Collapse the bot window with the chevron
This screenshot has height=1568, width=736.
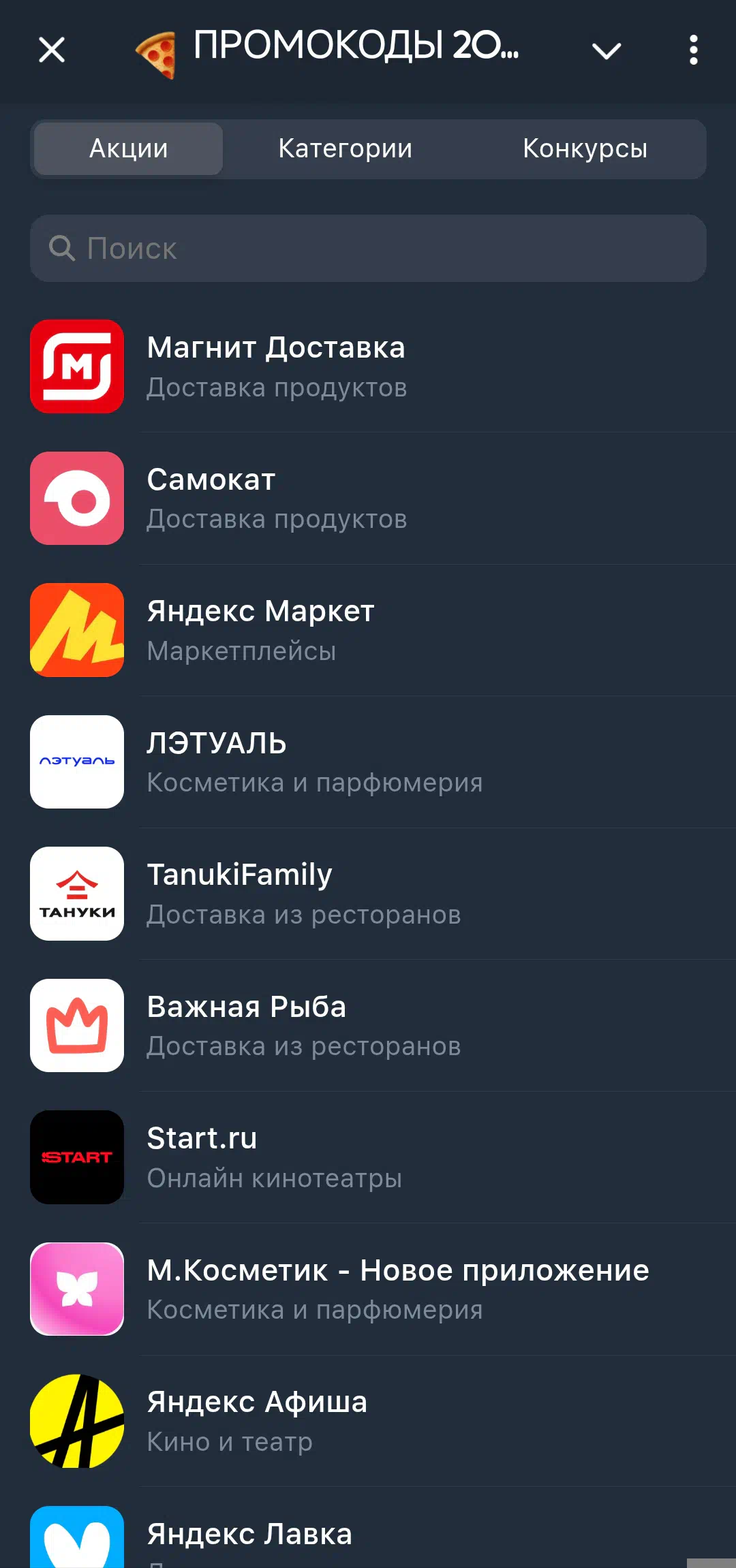point(607,50)
